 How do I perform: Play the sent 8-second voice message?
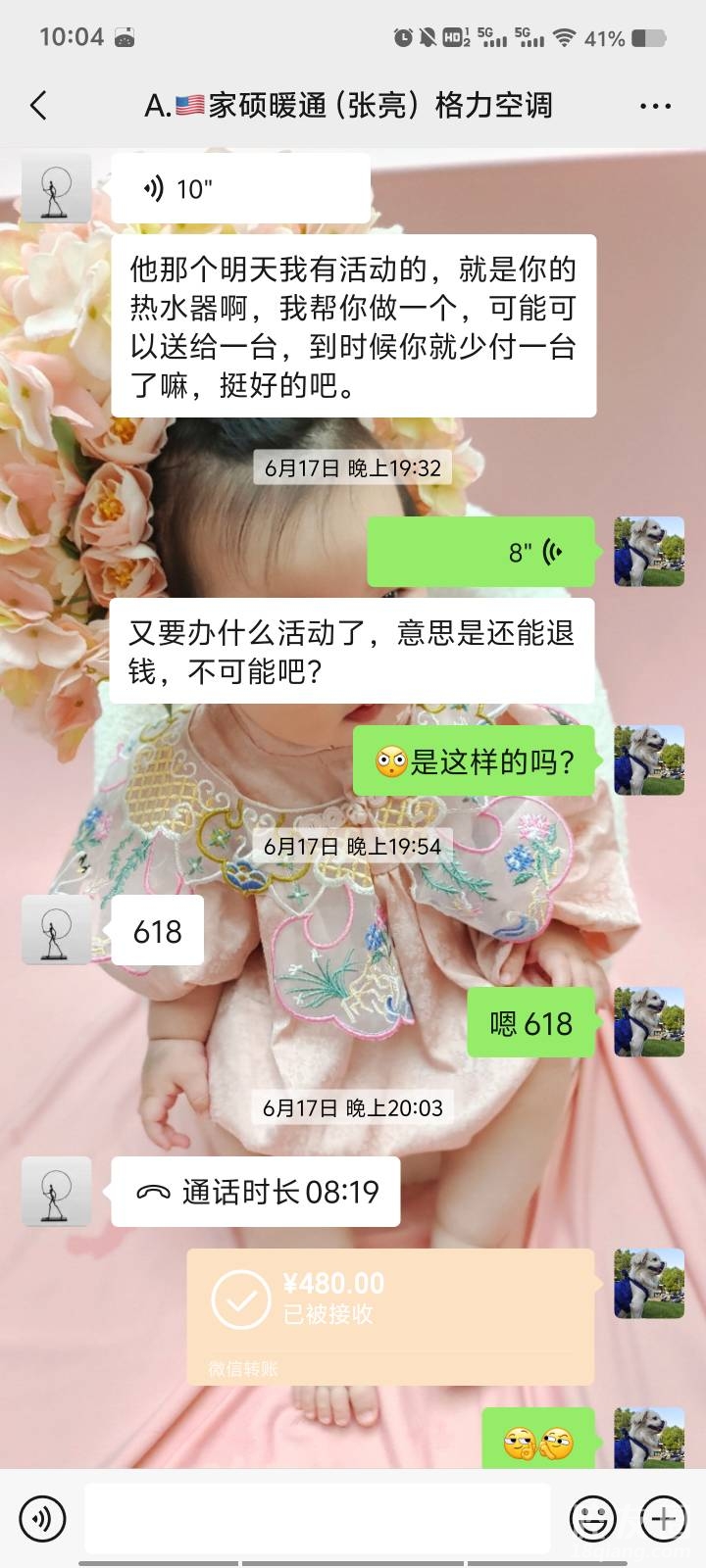pos(480,552)
